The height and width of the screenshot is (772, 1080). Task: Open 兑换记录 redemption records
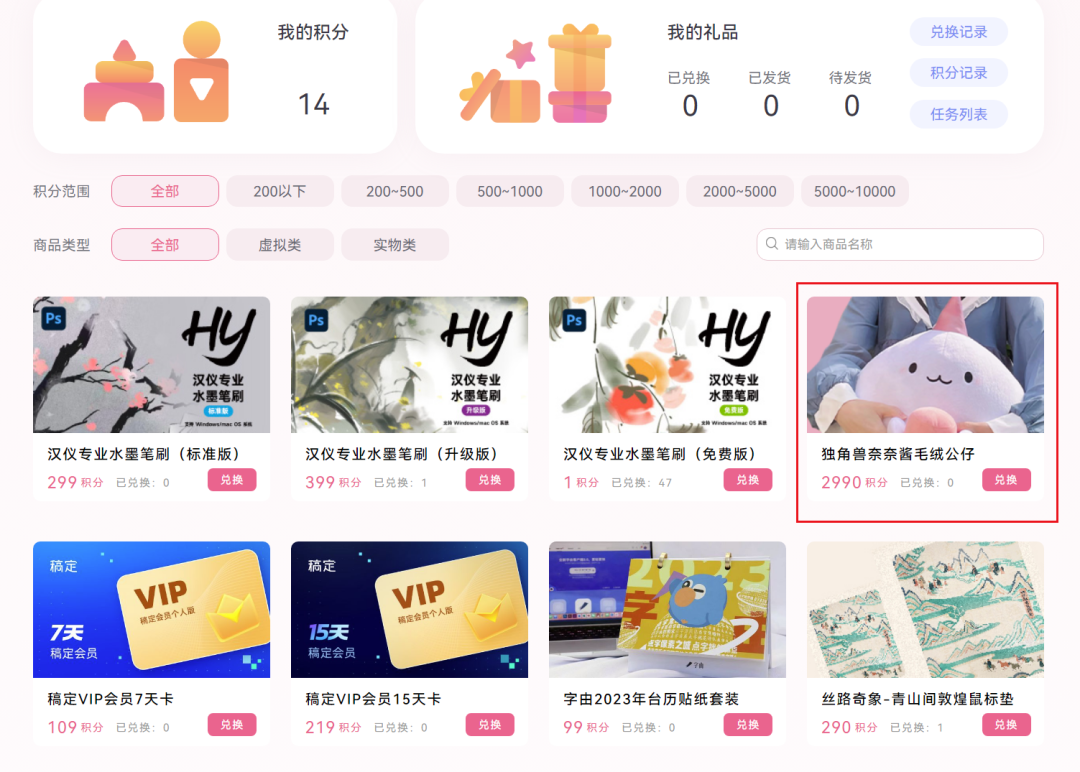point(958,32)
